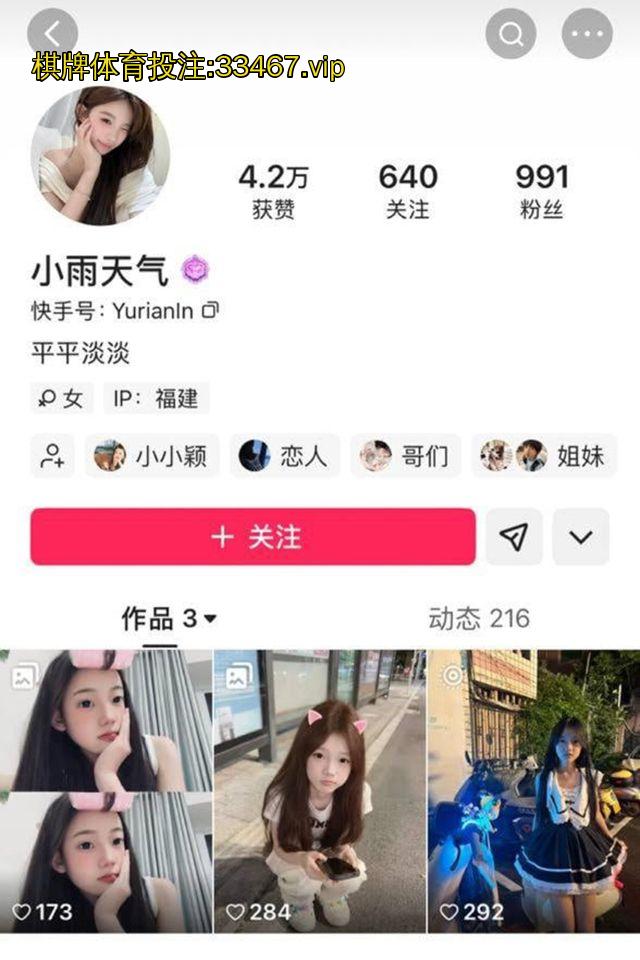The width and height of the screenshot is (640, 960).
Task: Switch to the 动态 216 tab
Action: tap(478, 619)
